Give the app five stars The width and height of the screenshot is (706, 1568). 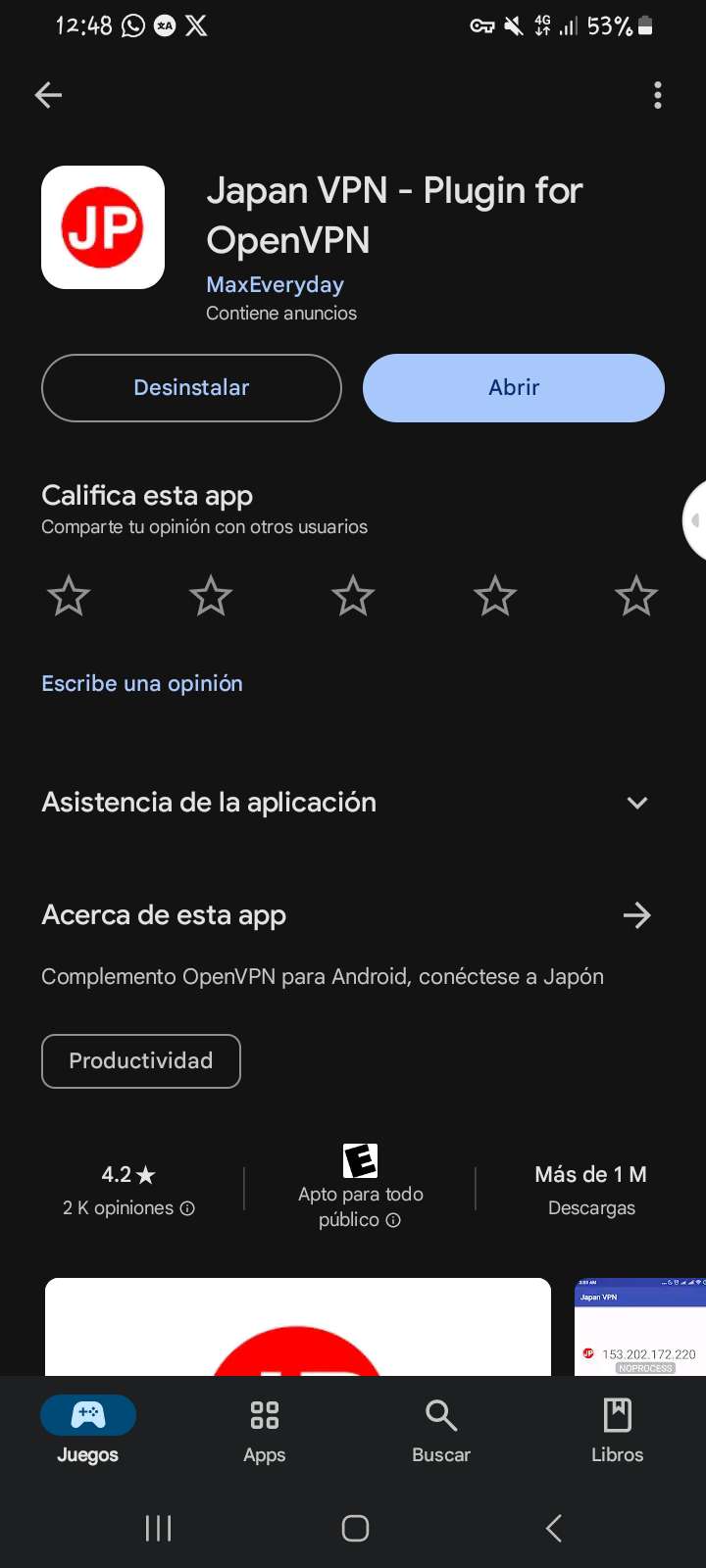[636, 596]
